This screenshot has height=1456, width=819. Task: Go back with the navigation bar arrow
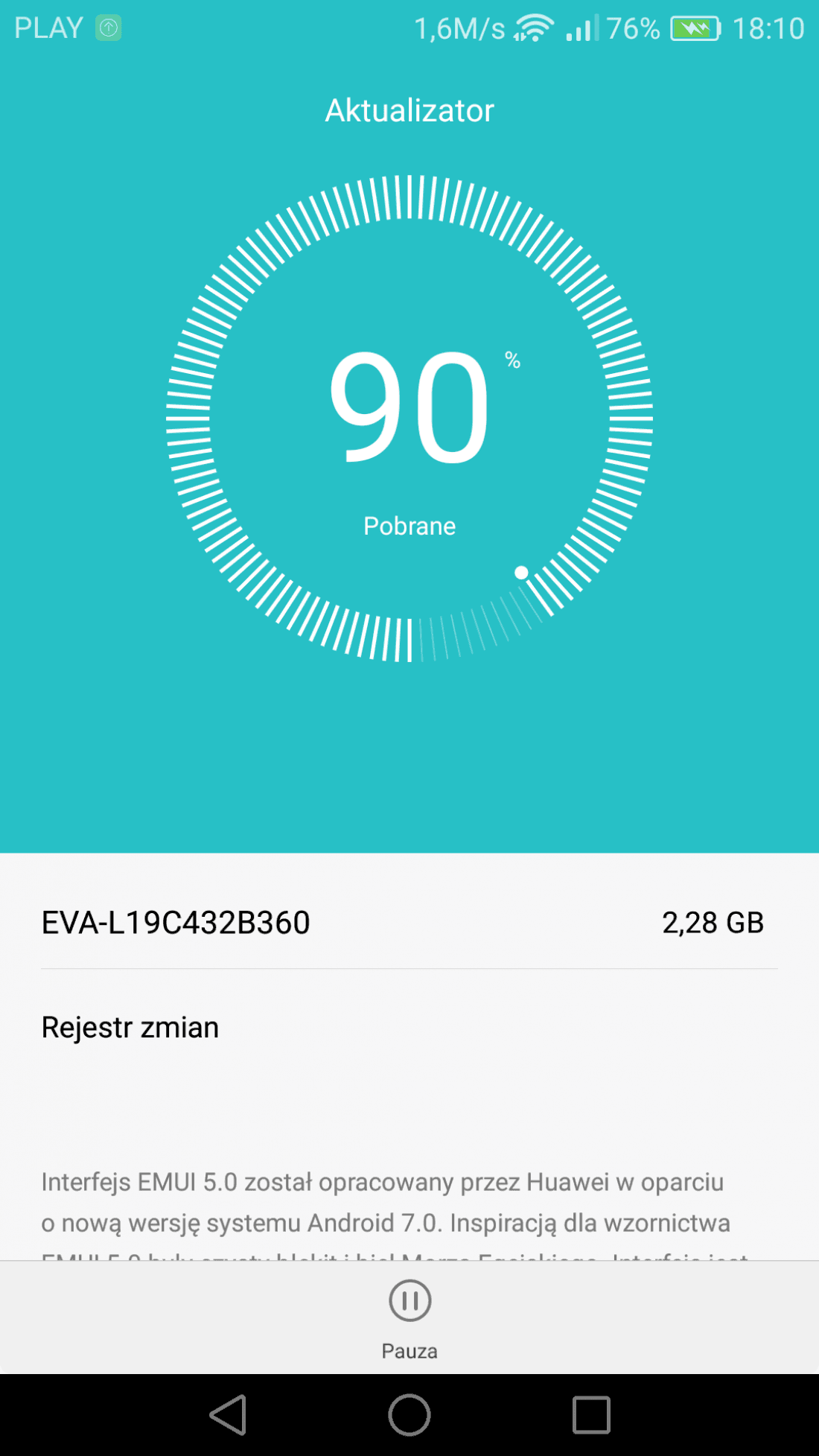tap(228, 1414)
